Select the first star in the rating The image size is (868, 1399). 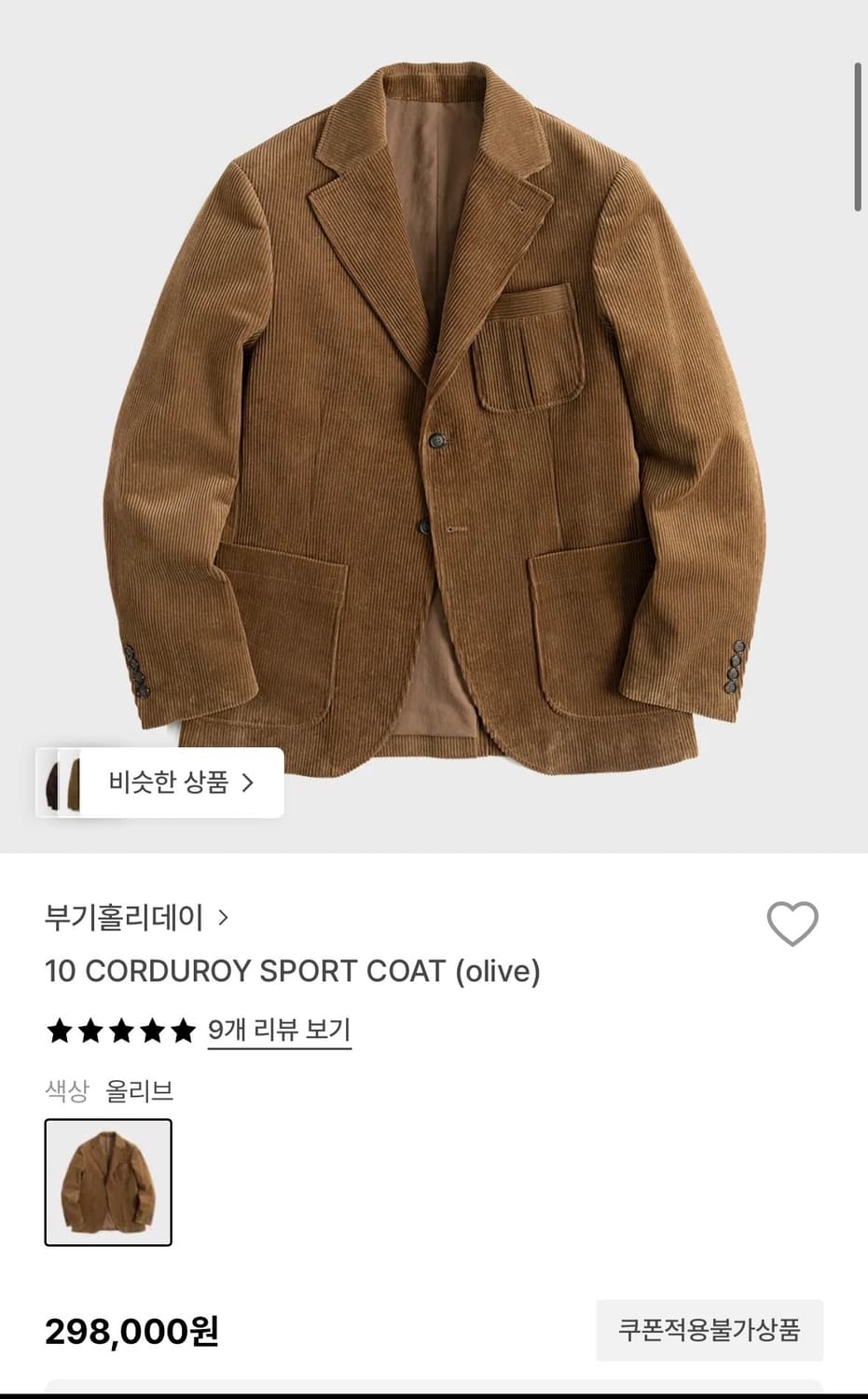(x=57, y=1031)
